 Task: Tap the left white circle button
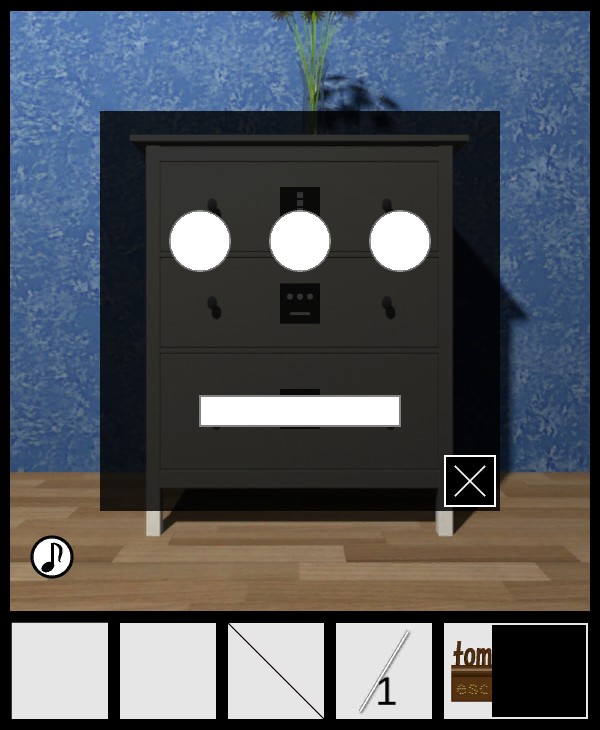(200, 241)
